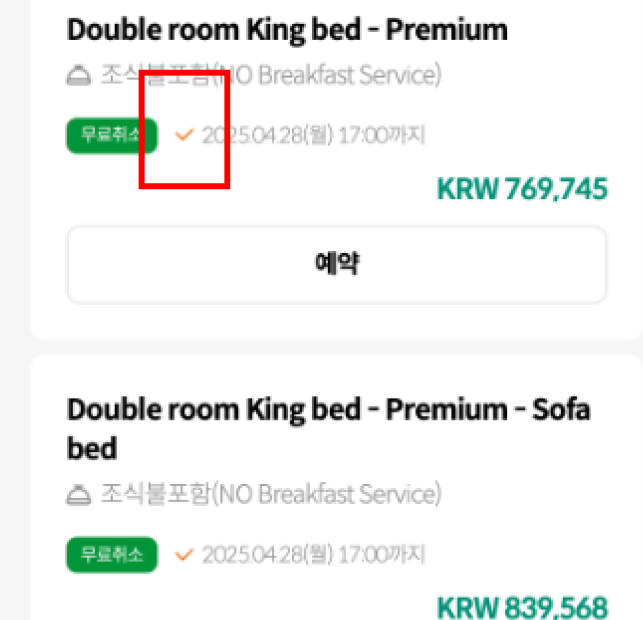Open the Double room King bed Premium card
Screen dimensions: 643x620
[x=287, y=30]
